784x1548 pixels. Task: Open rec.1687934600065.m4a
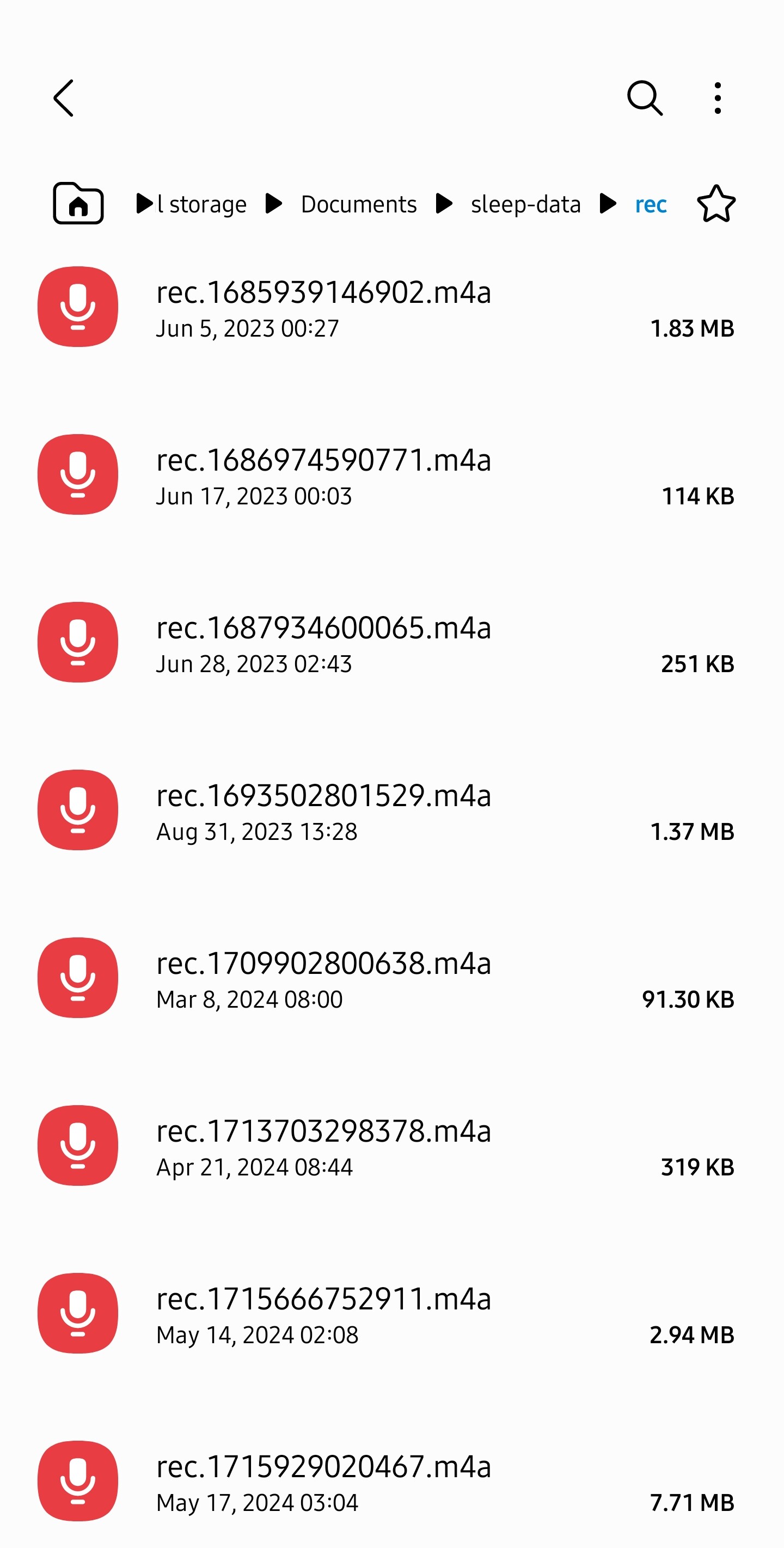pyautogui.click(x=391, y=642)
